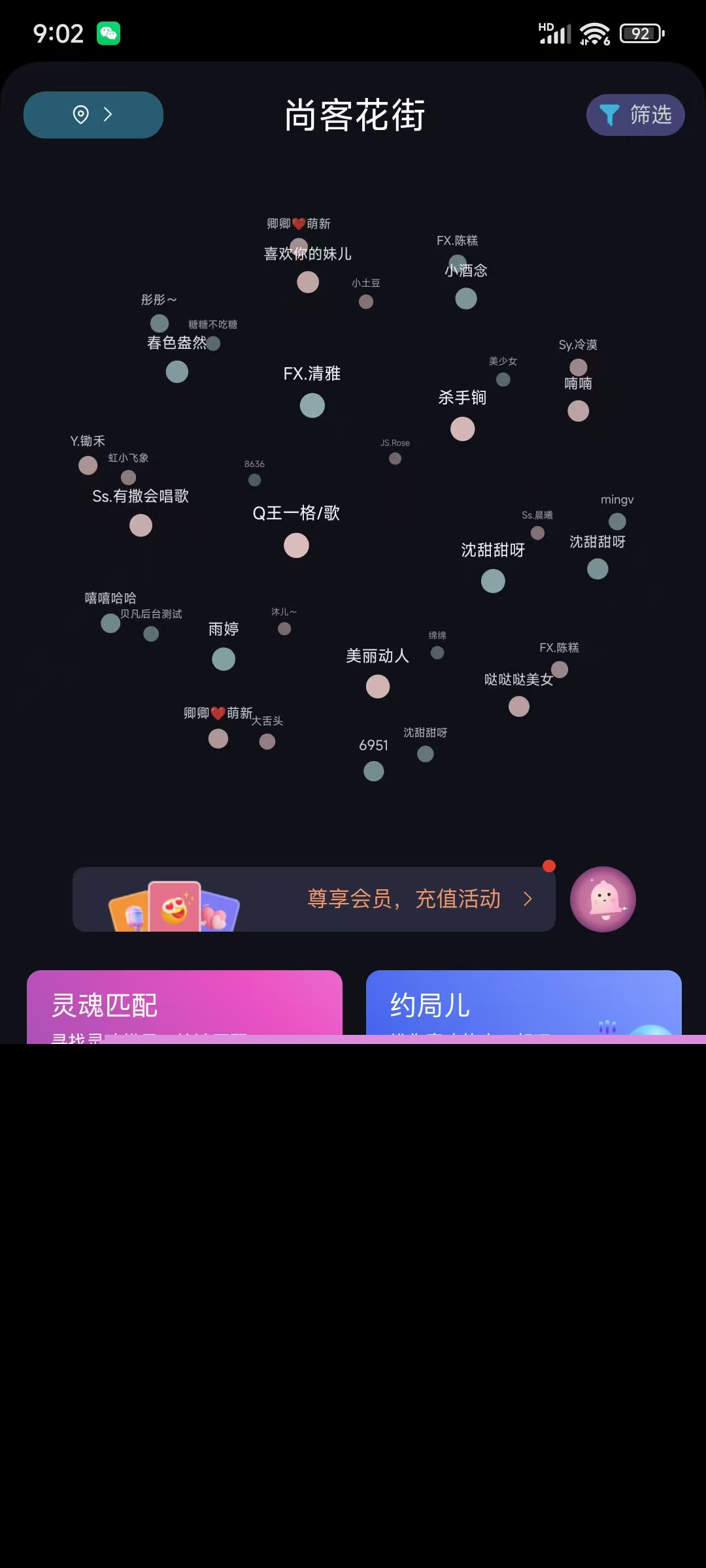Open the 喜欢你的妹儿 user bubble
The width and height of the screenshot is (706, 1568).
coord(308,282)
